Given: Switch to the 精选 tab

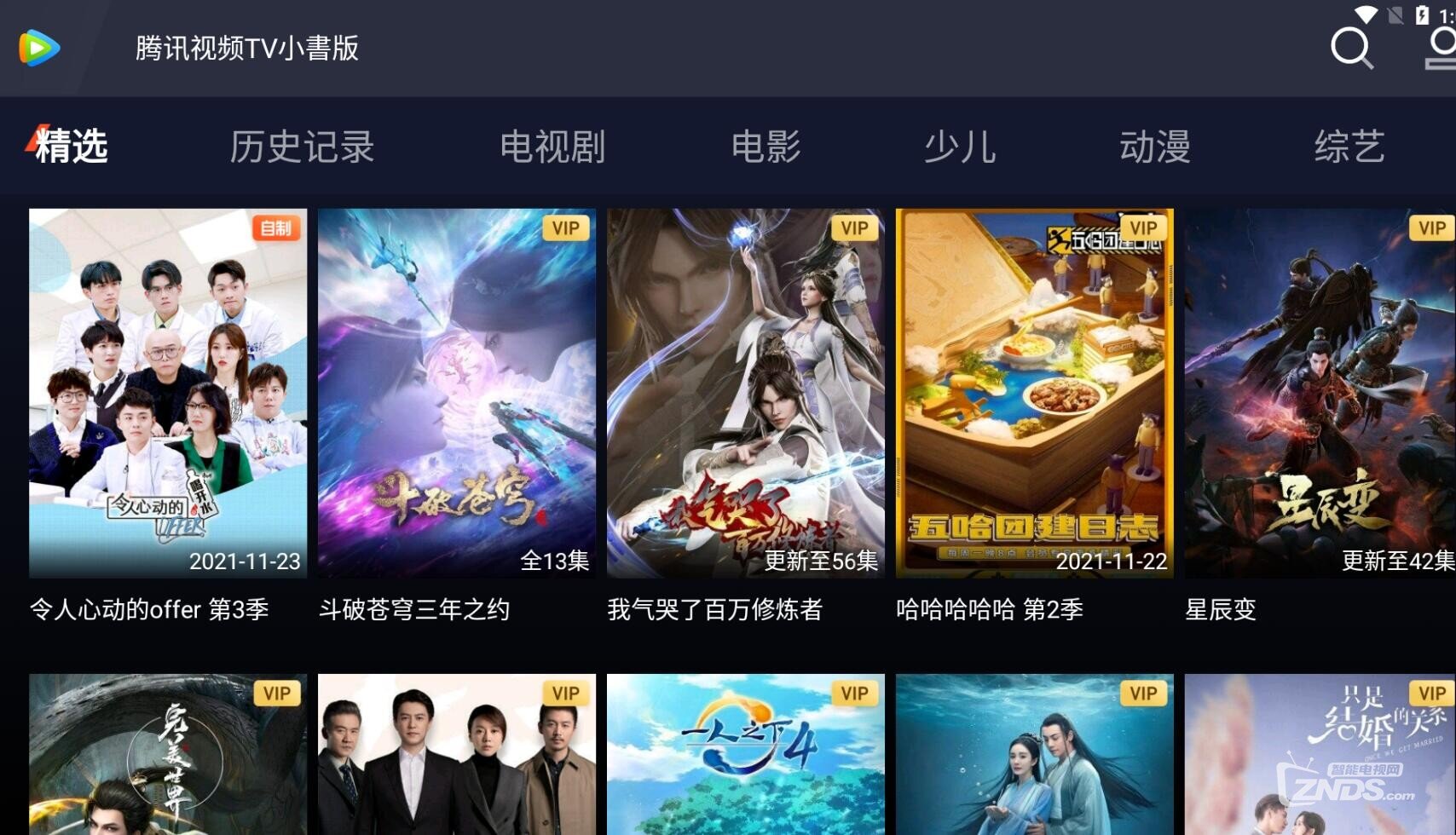Looking at the screenshot, I should pyautogui.click(x=71, y=147).
